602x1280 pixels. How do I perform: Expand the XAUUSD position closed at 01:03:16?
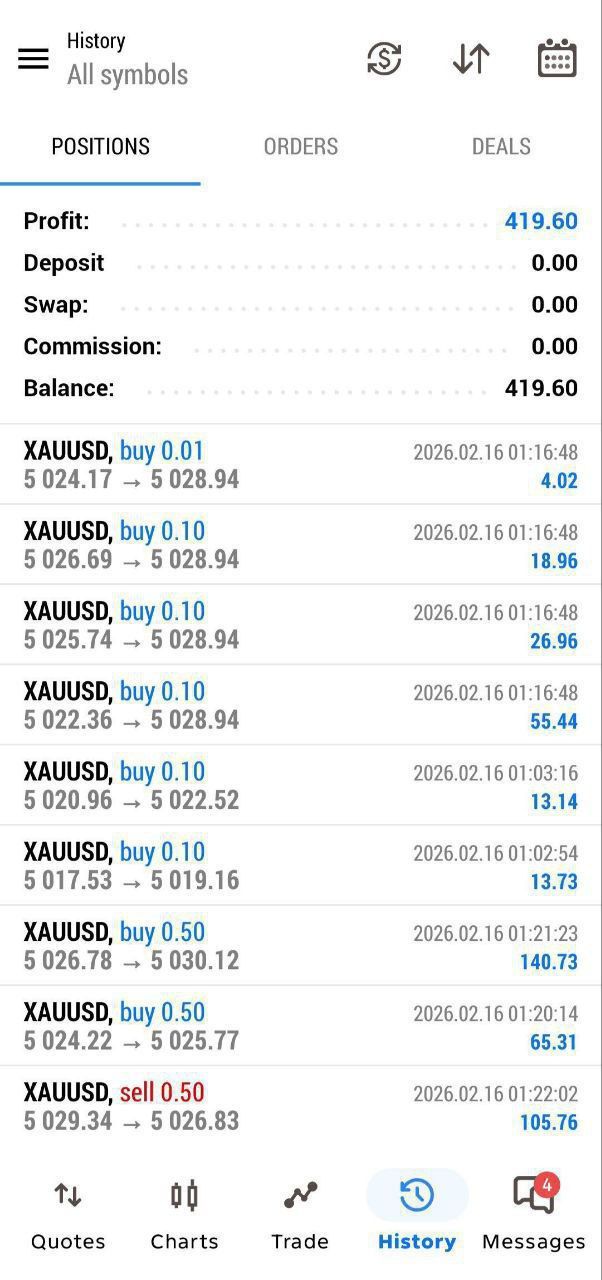[300, 785]
